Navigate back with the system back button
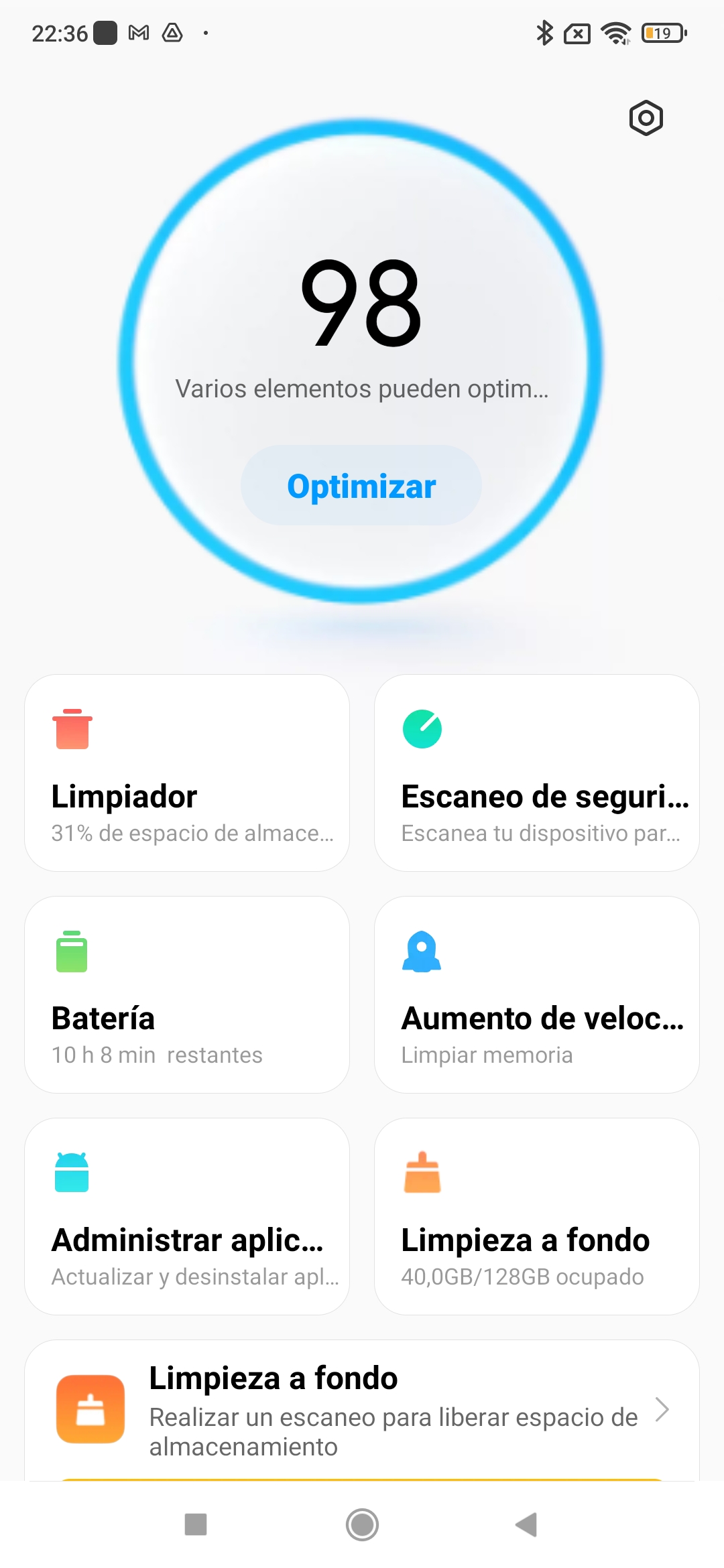 pos(527,1524)
